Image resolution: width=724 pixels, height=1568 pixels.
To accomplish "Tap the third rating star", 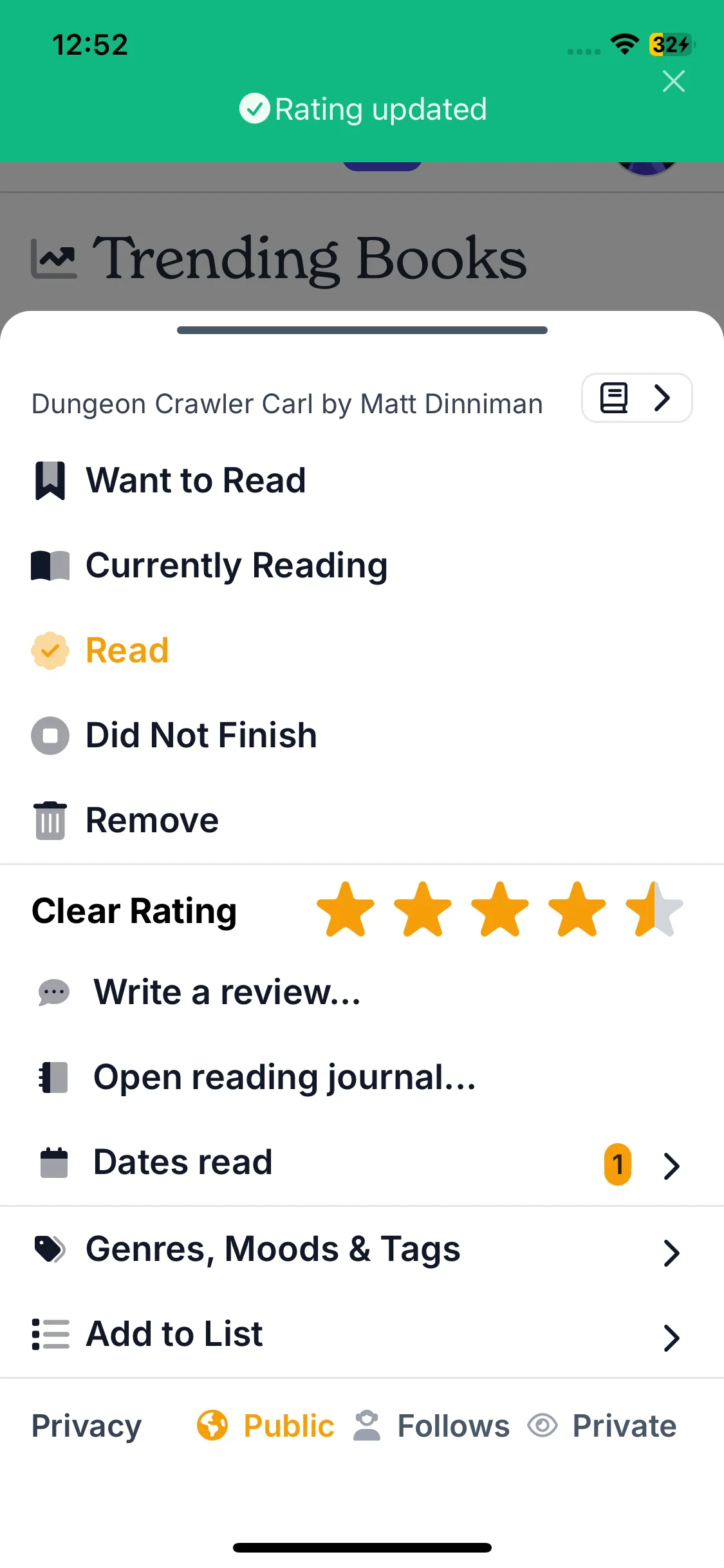I will [500, 910].
